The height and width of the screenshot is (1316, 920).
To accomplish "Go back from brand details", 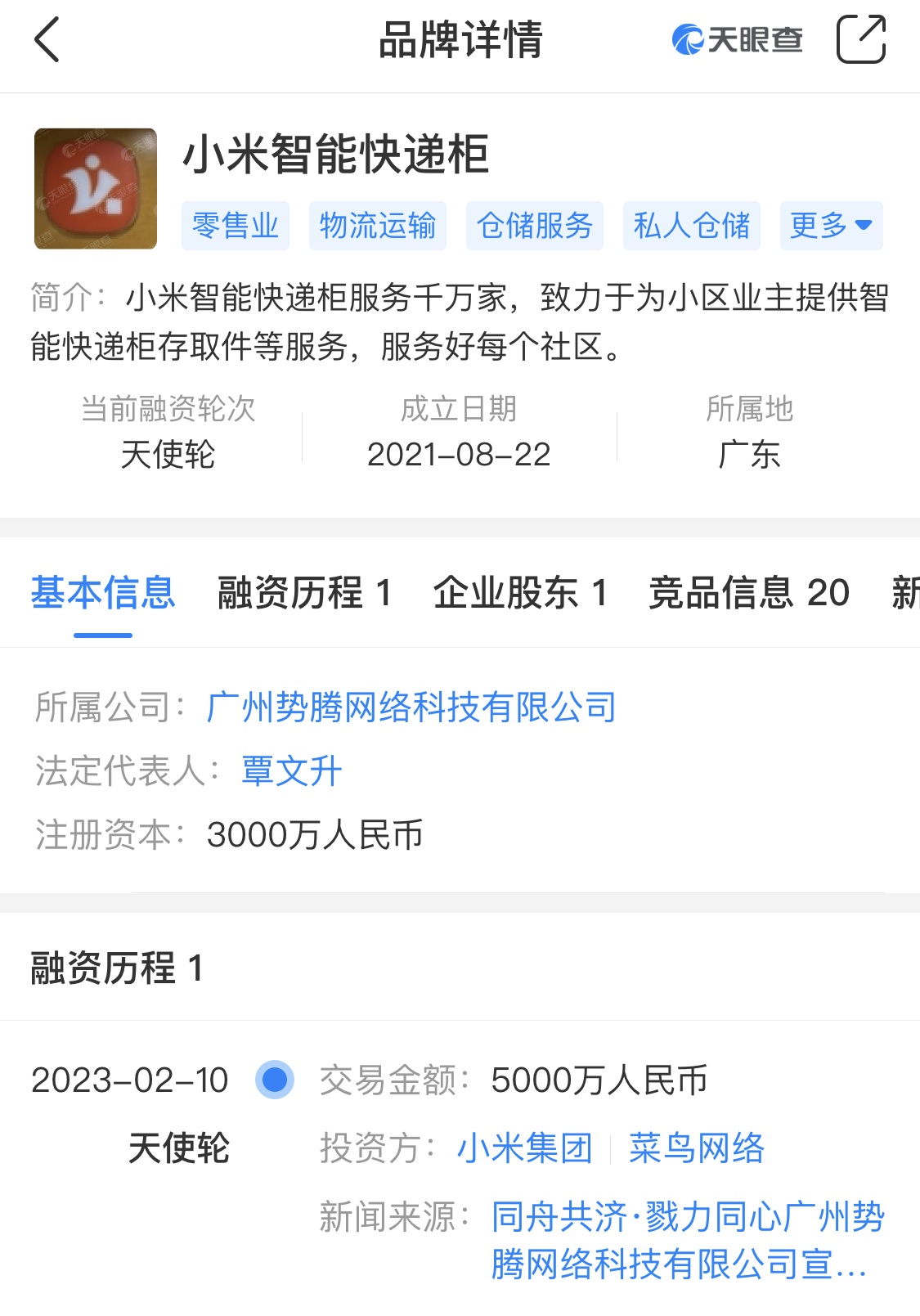I will (47, 39).
